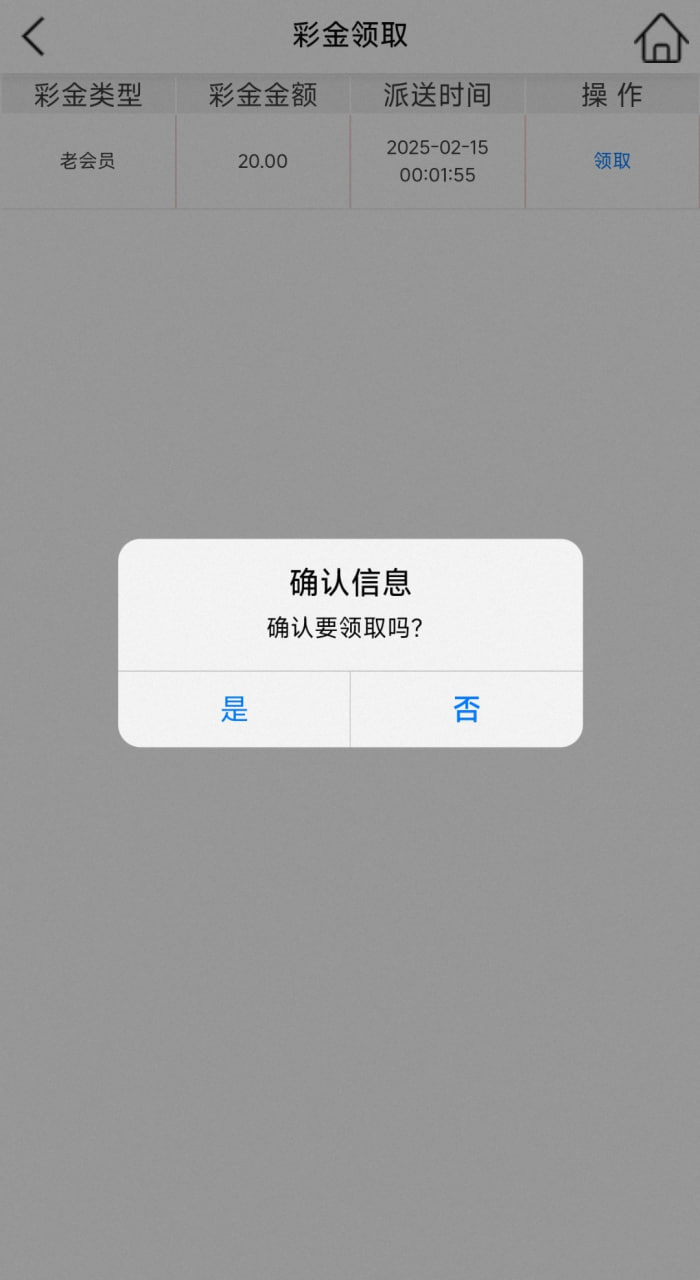Tap the 领取 link in the 老会员 row
Viewport: 700px width, 1280px height.
[612, 161]
